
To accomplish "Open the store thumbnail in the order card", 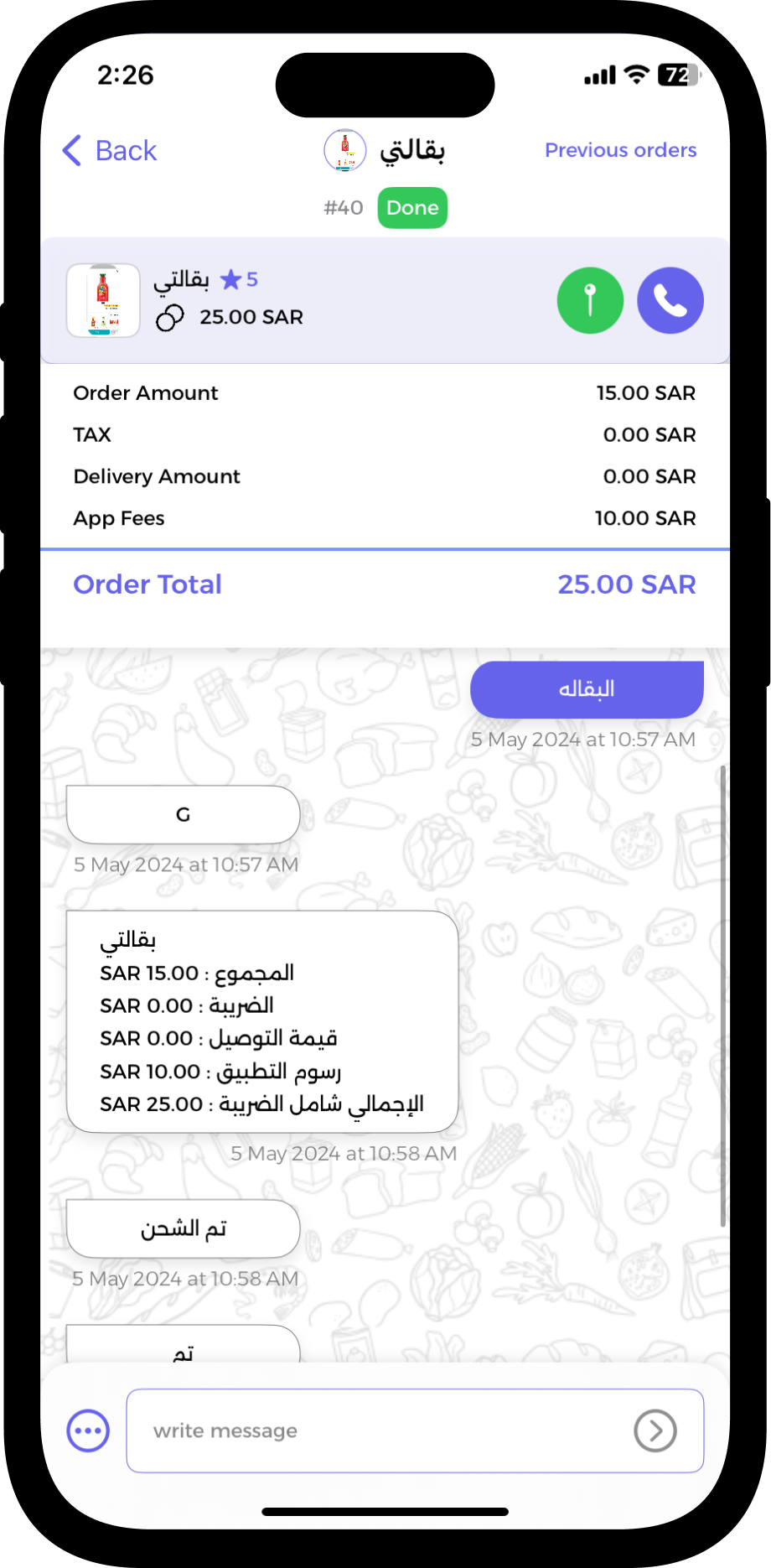I will tap(103, 300).
